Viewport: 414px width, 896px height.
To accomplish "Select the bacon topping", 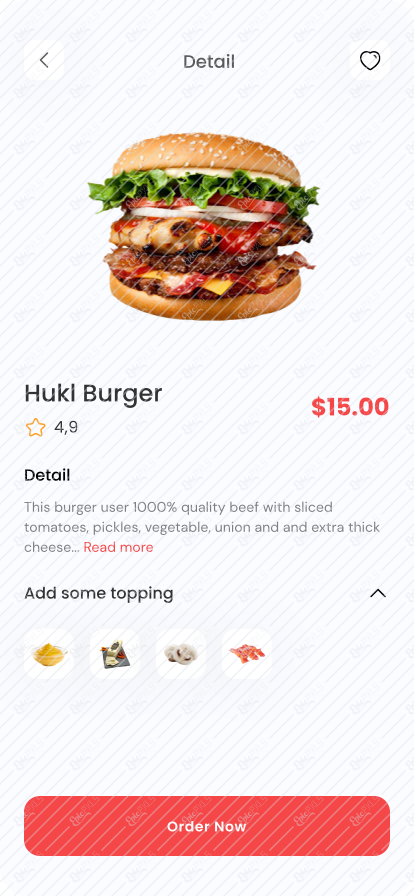I will tap(247, 654).
